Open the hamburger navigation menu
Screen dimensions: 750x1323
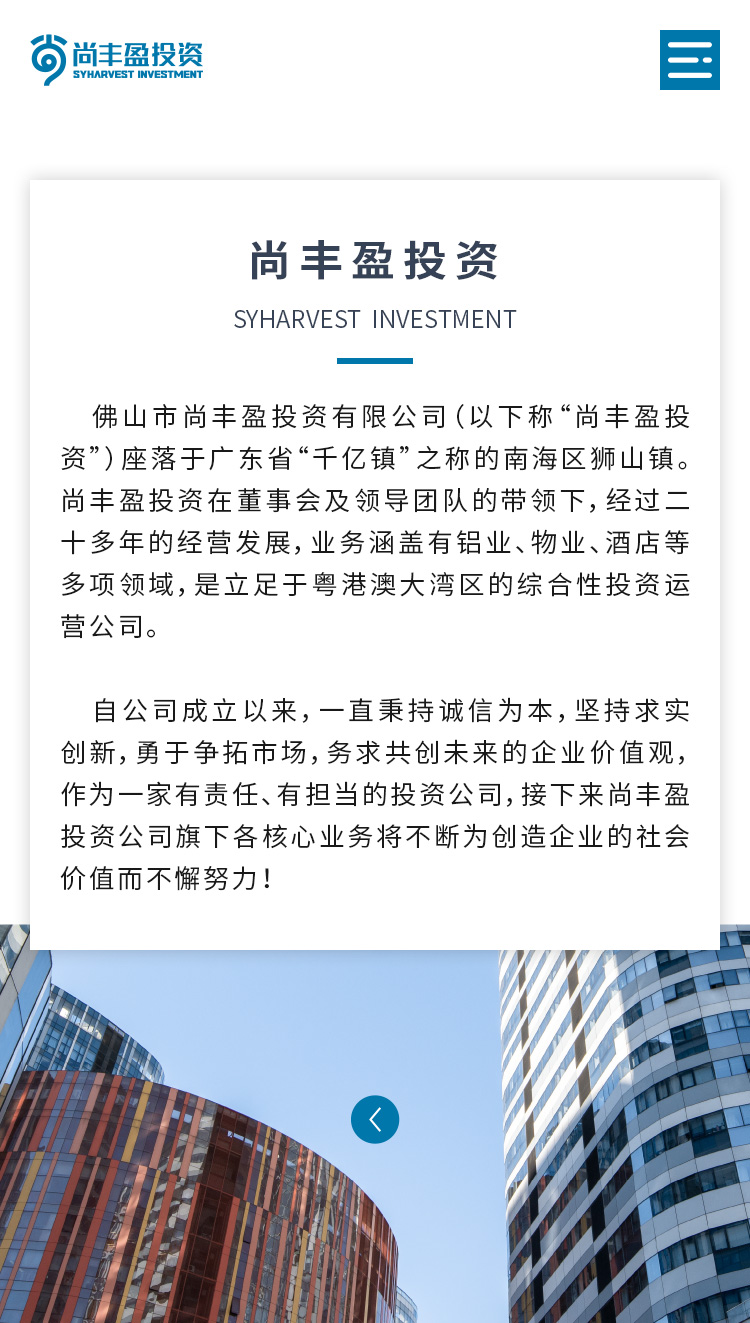coord(689,60)
